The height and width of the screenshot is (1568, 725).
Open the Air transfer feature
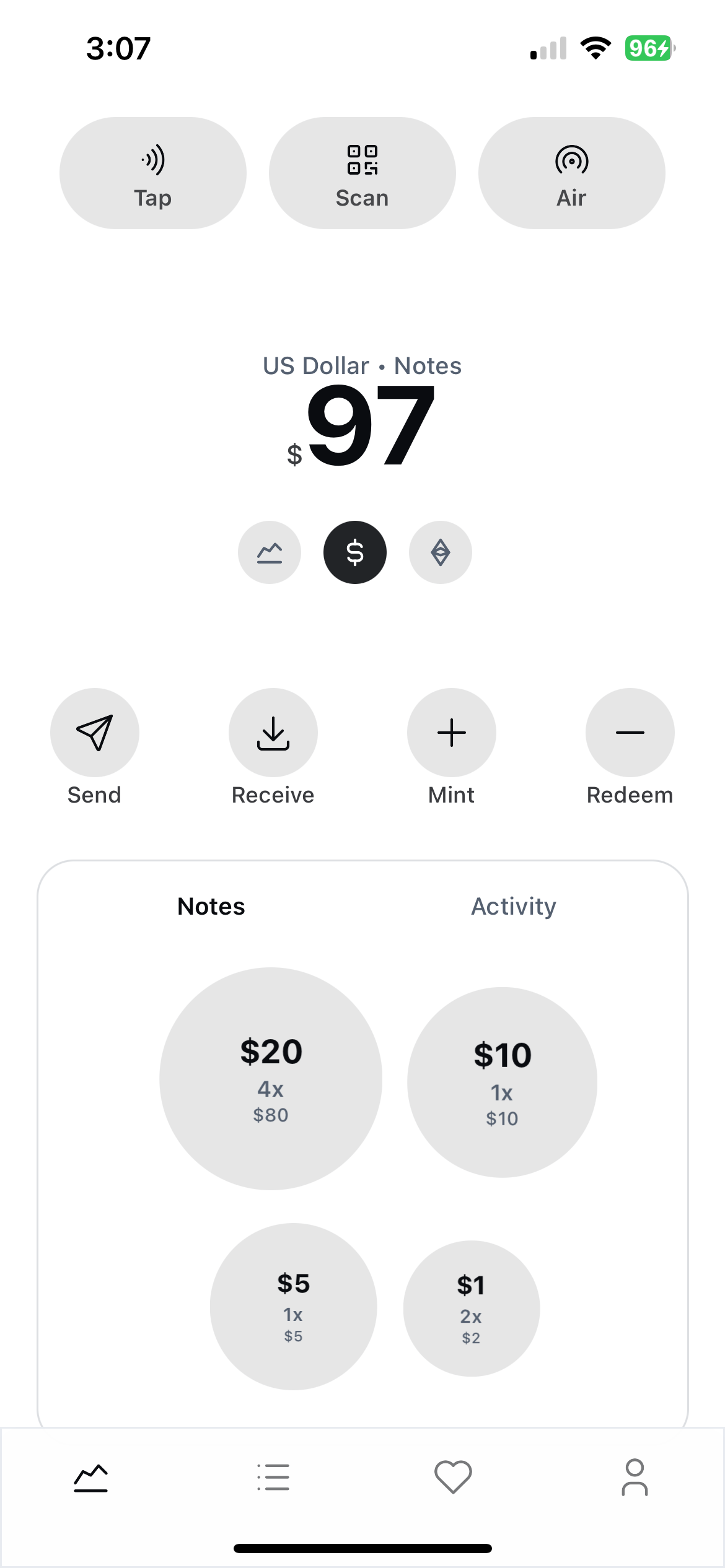click(x=571, y=173)
